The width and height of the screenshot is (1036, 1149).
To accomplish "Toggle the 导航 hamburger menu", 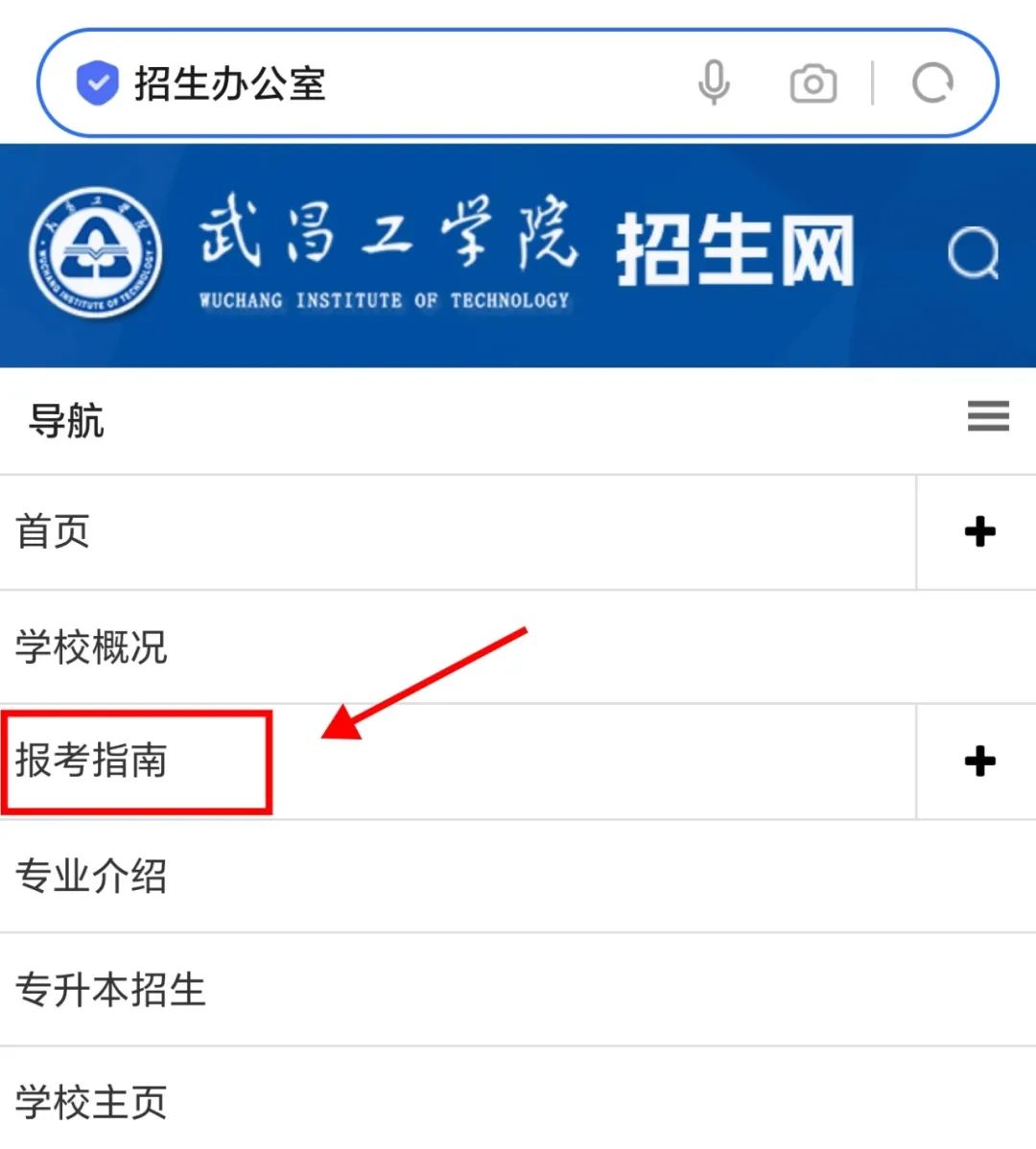I will point(987,416).
